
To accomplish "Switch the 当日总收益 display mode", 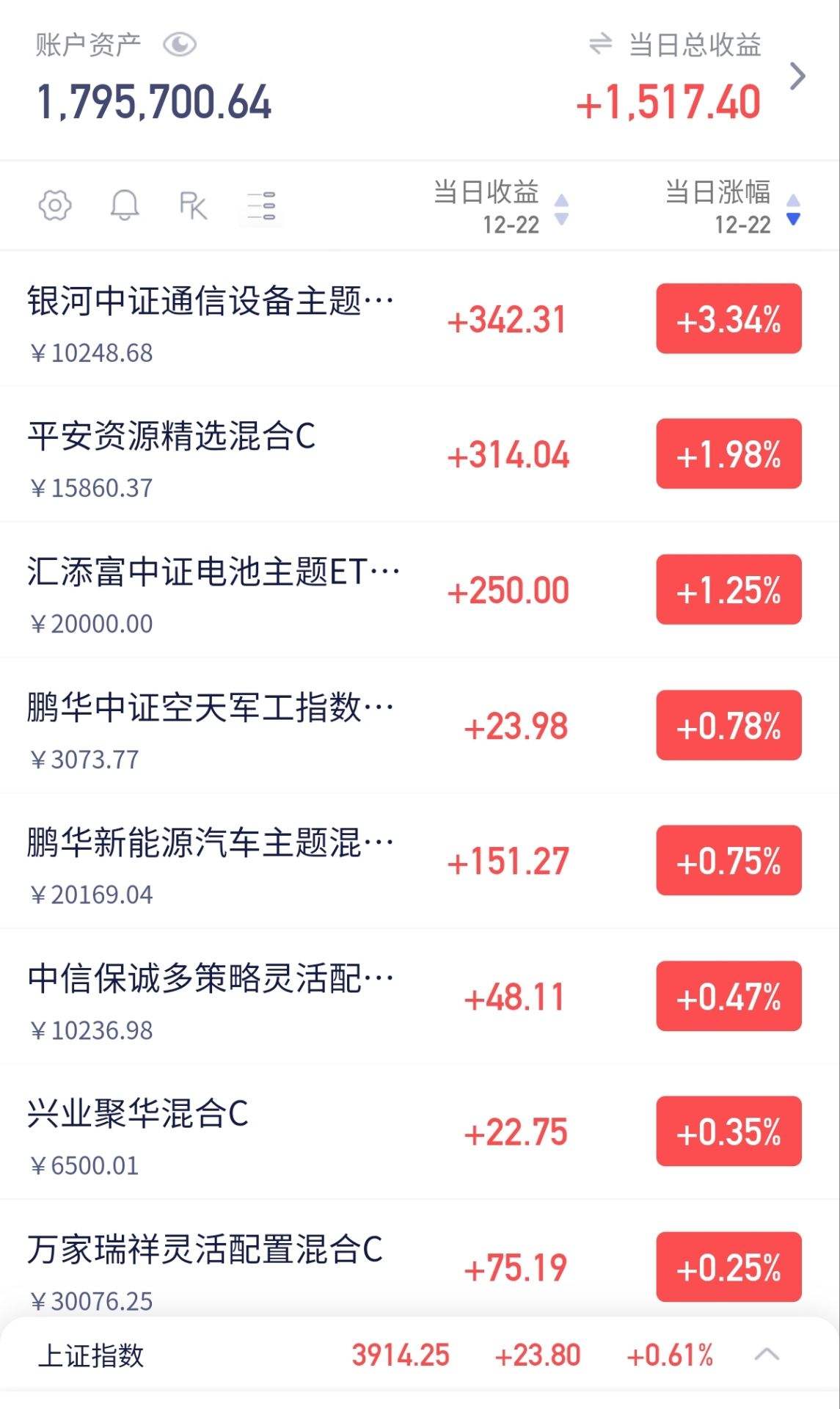I will click(x=600, y=45).
